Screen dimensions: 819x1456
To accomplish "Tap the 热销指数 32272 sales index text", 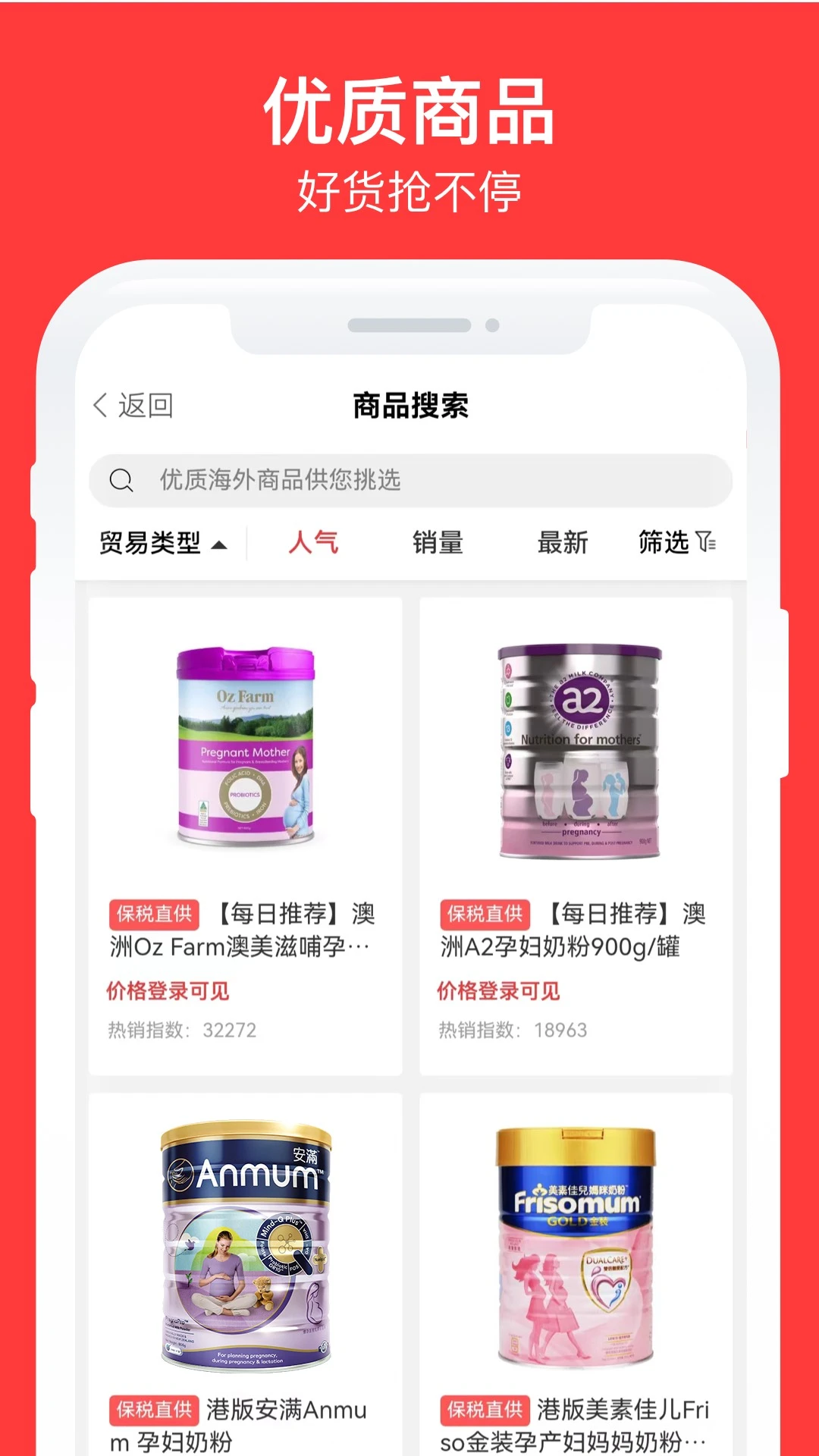I will pyautogui.click(x=182, y=1029).
